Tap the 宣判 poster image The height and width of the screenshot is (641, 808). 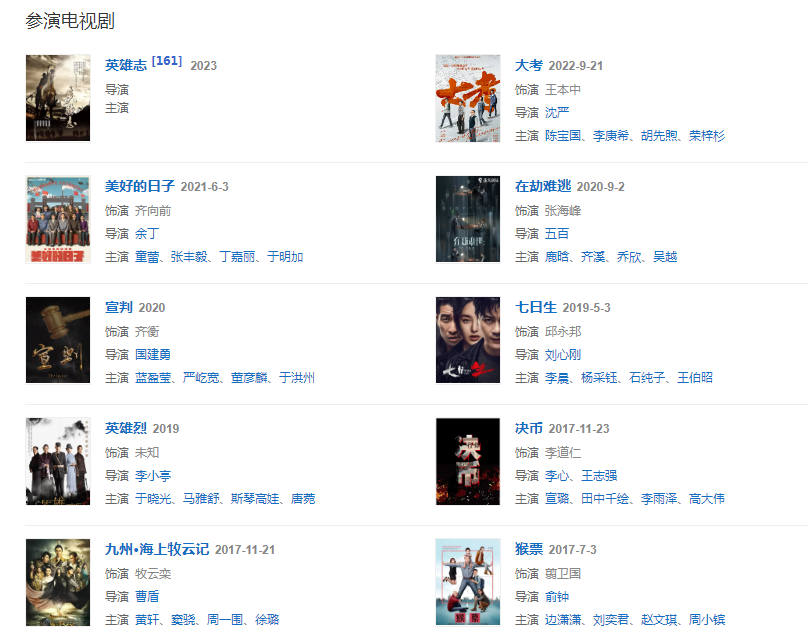pyautogui.click(x=58, y=340)
